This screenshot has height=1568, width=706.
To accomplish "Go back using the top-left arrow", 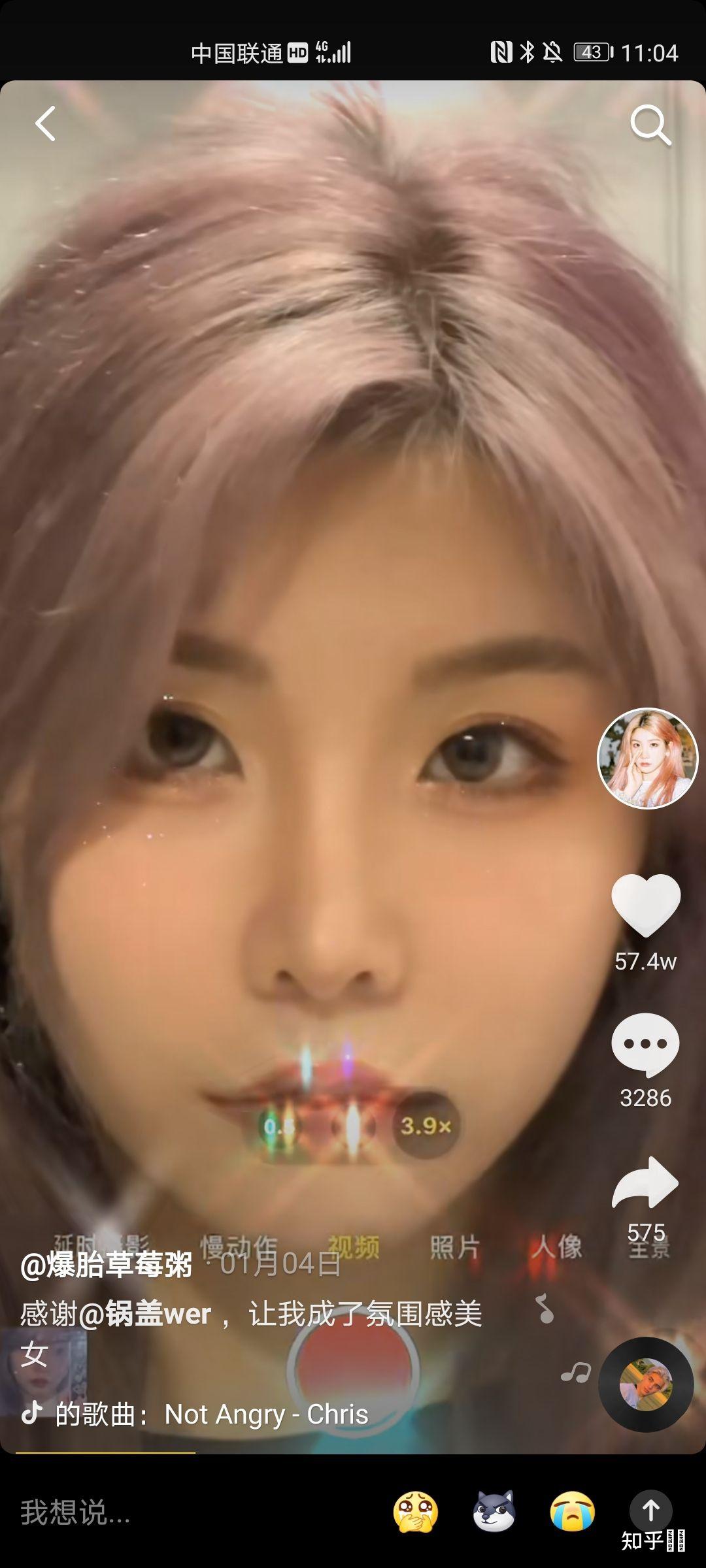I will pos(45,123).
